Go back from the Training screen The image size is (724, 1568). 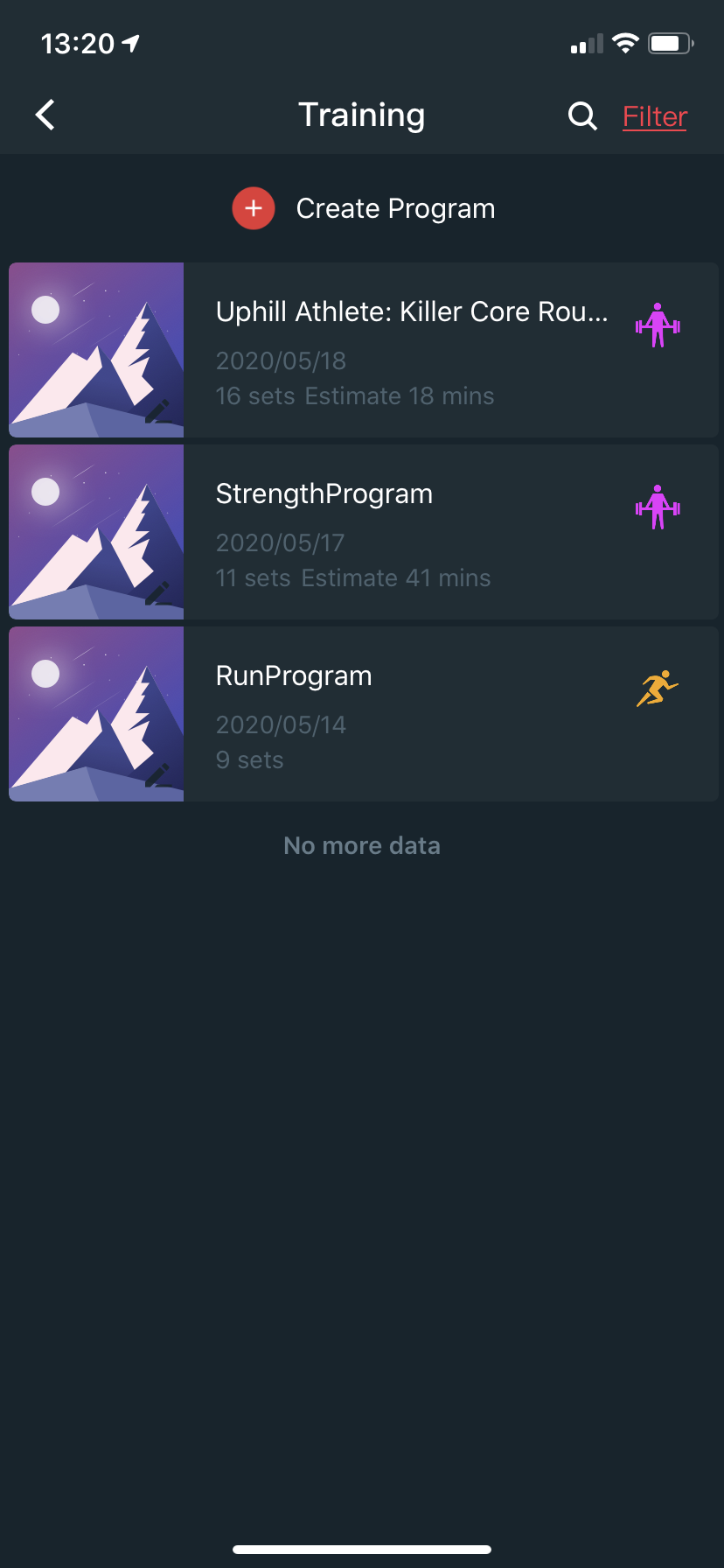pyautogui.click(x=45, y=115)
